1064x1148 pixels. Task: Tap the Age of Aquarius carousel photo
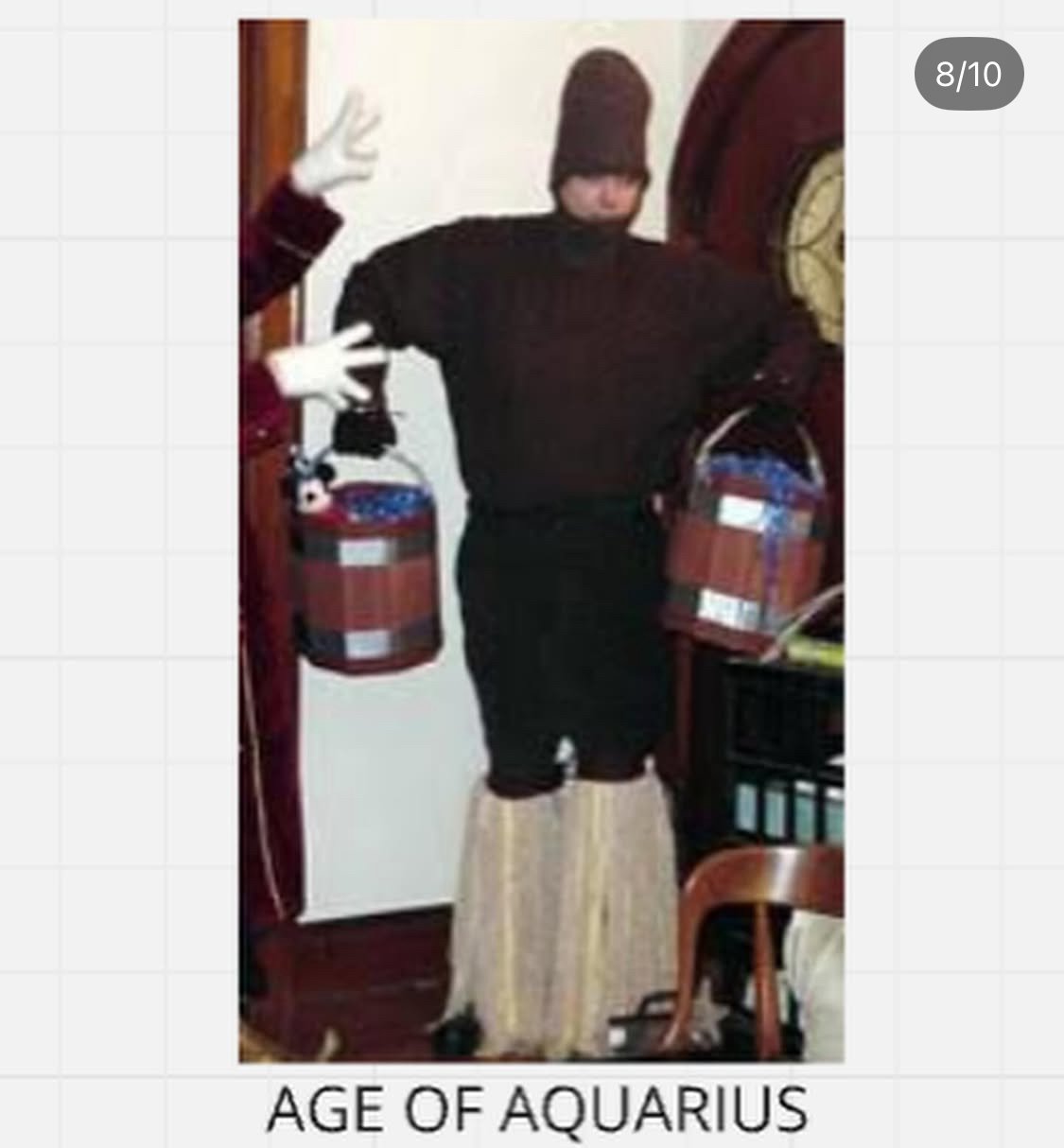pos(541,539)
